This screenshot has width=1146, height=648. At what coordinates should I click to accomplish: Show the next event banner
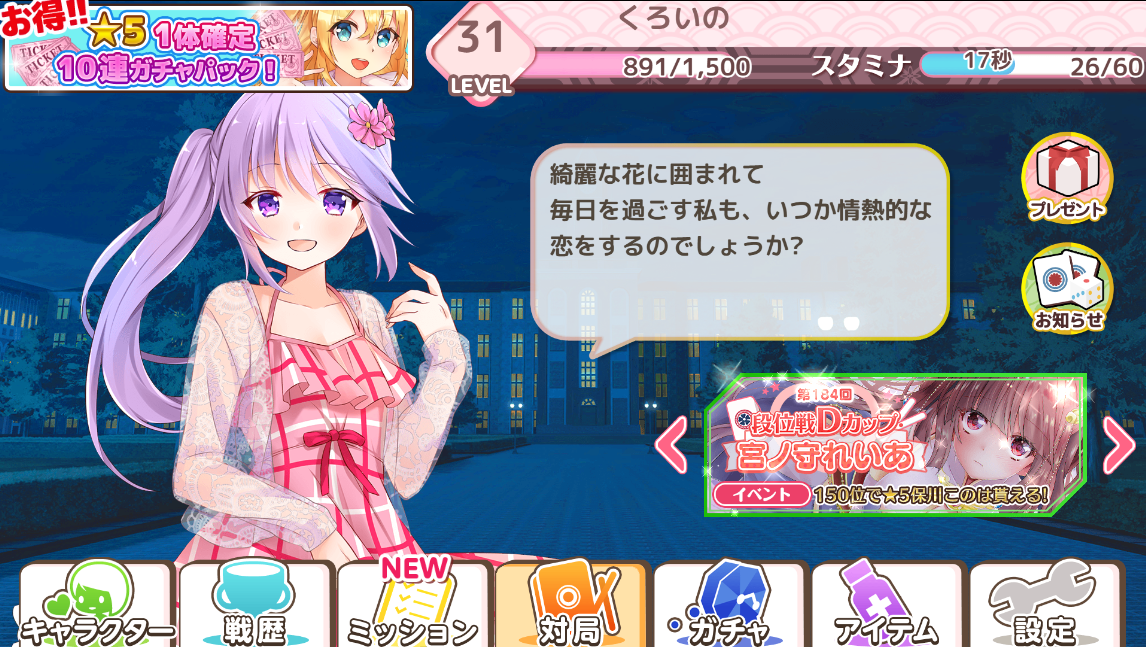coord(1117,445)
